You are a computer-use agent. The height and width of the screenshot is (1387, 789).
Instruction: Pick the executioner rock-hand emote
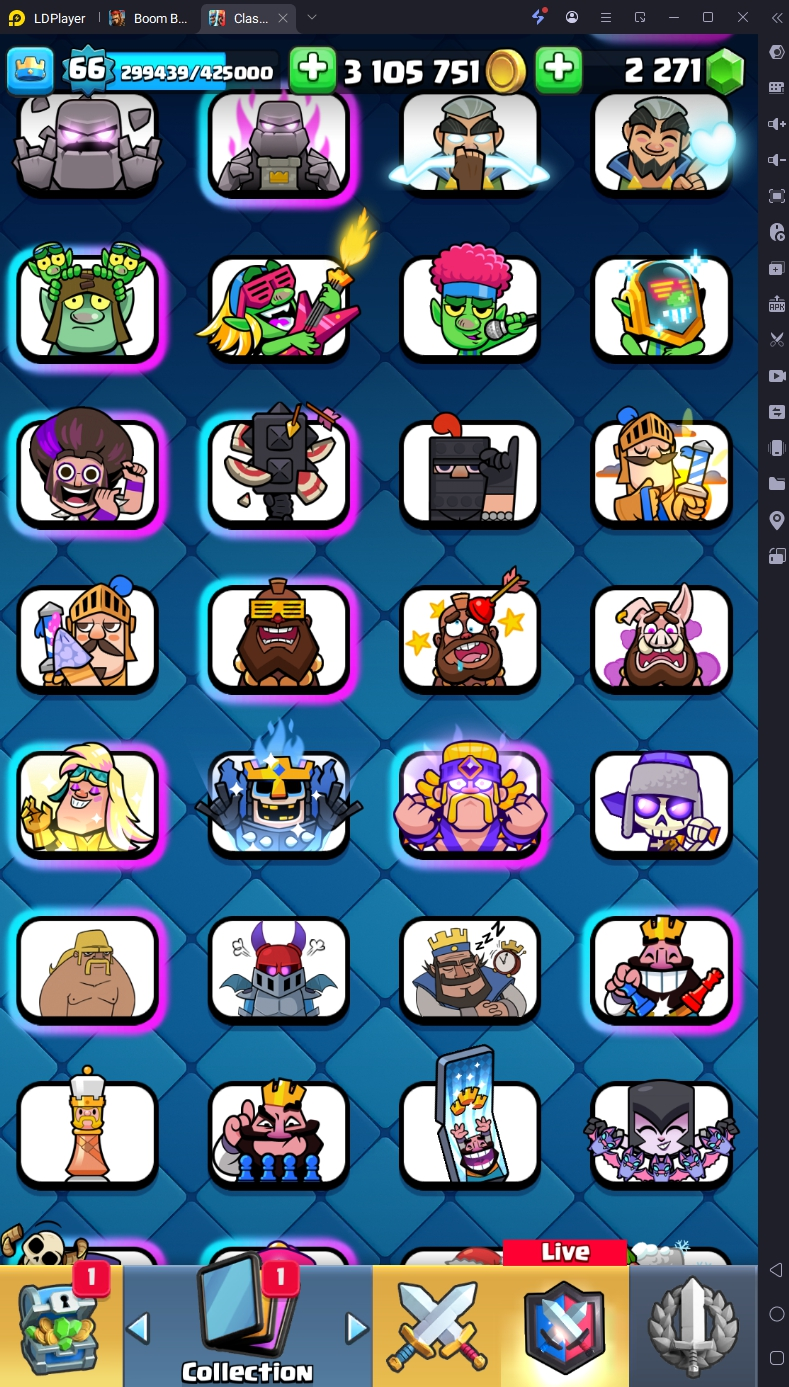tap(470, 471)
